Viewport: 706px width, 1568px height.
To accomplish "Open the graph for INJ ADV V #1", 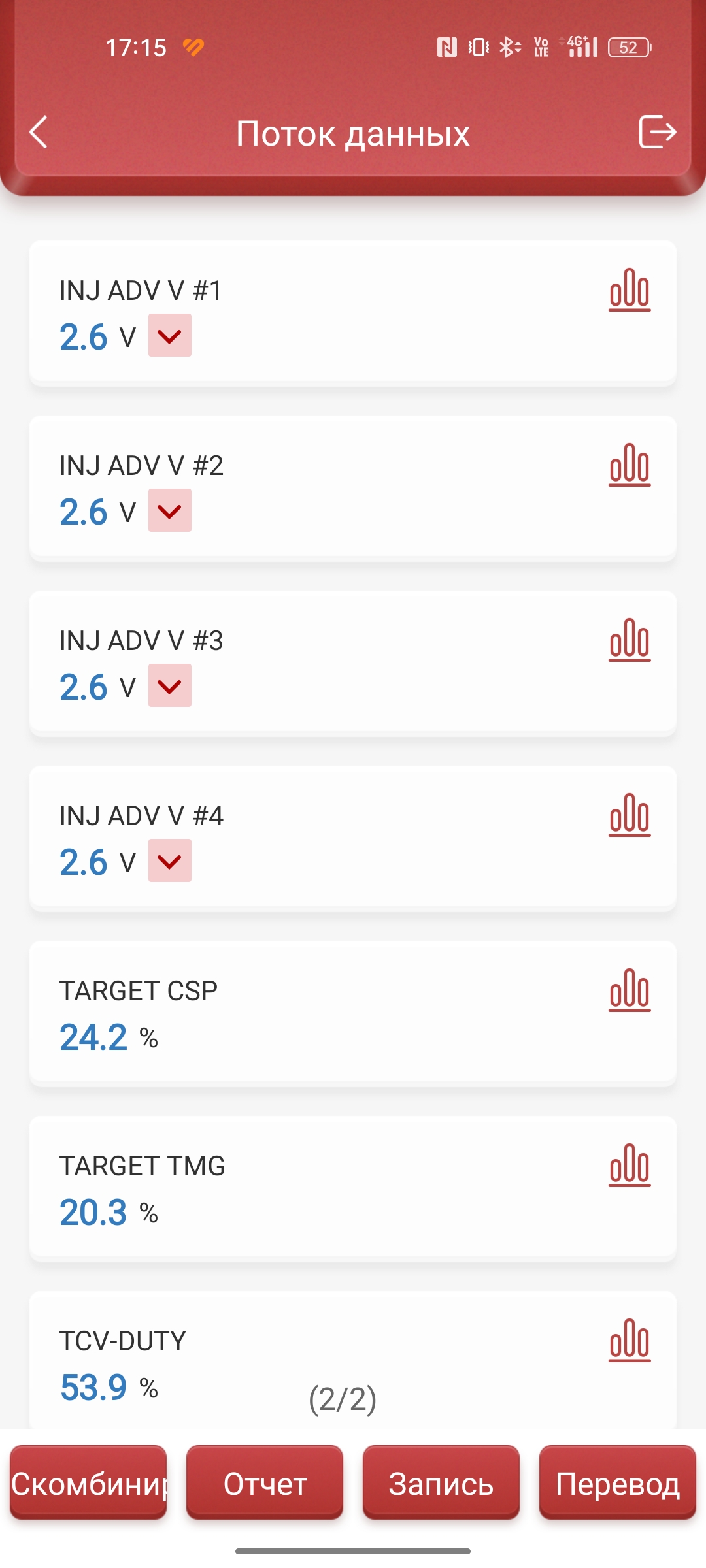I will pos(630,290).
